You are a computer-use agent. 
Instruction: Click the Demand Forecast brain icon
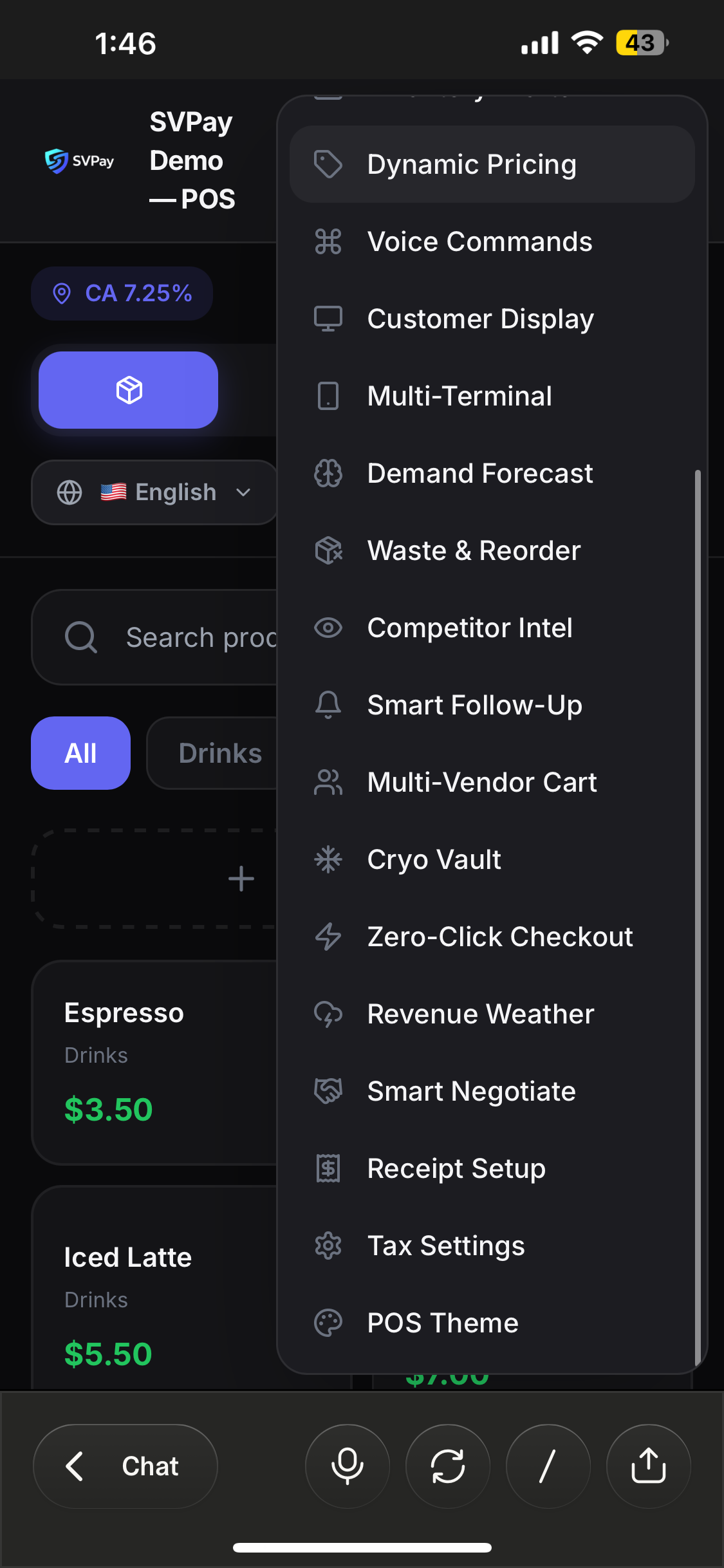(328, 473)
